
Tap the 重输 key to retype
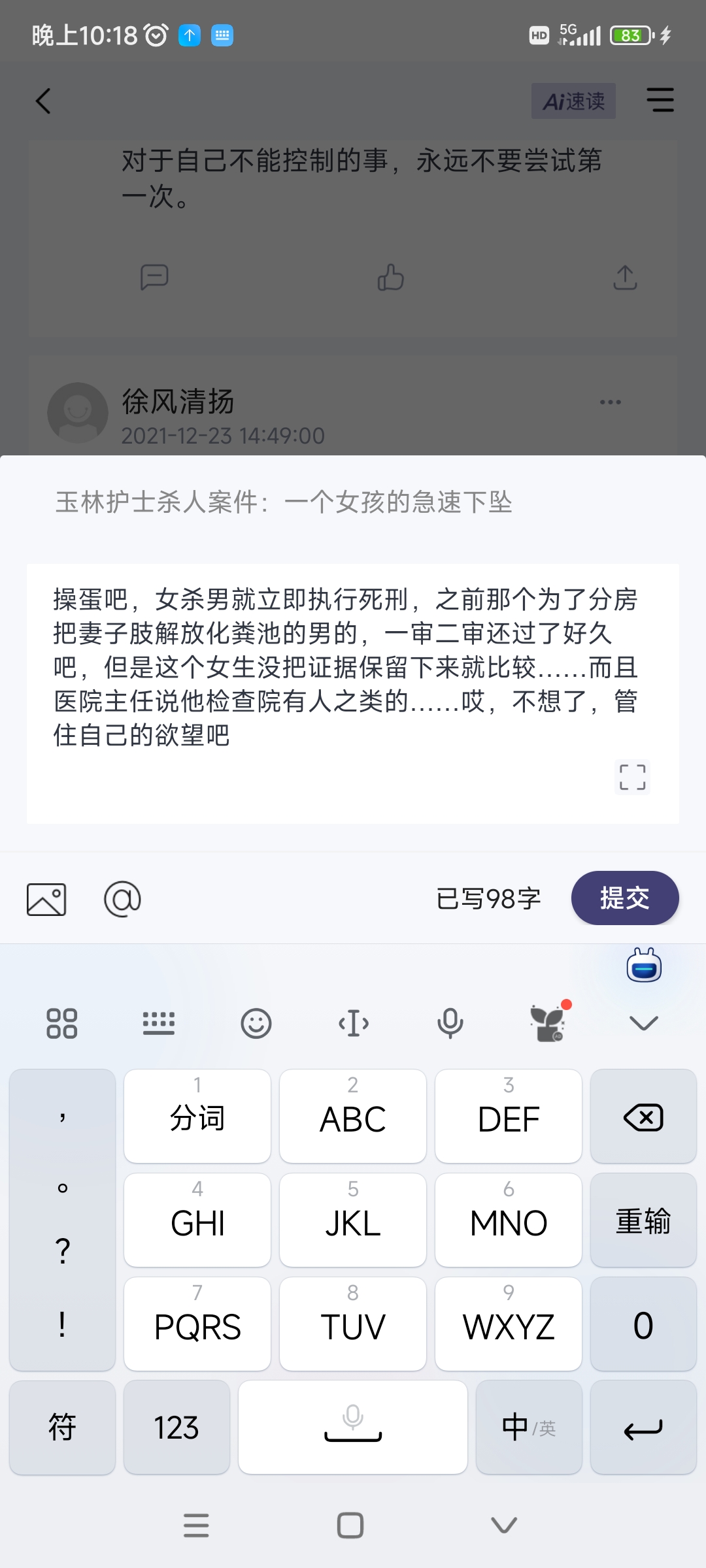coord(643,1220)
